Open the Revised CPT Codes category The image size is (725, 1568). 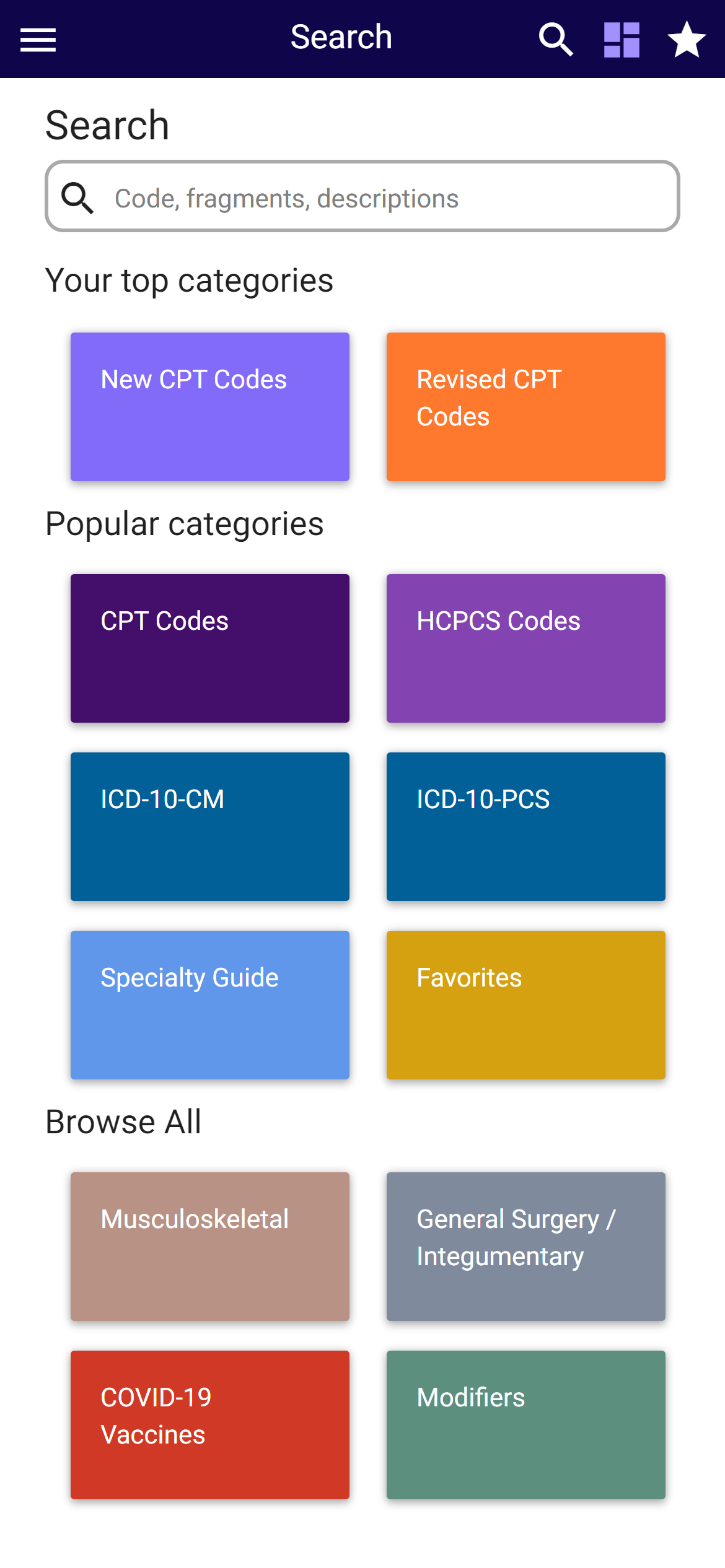(x=526, y=407)
